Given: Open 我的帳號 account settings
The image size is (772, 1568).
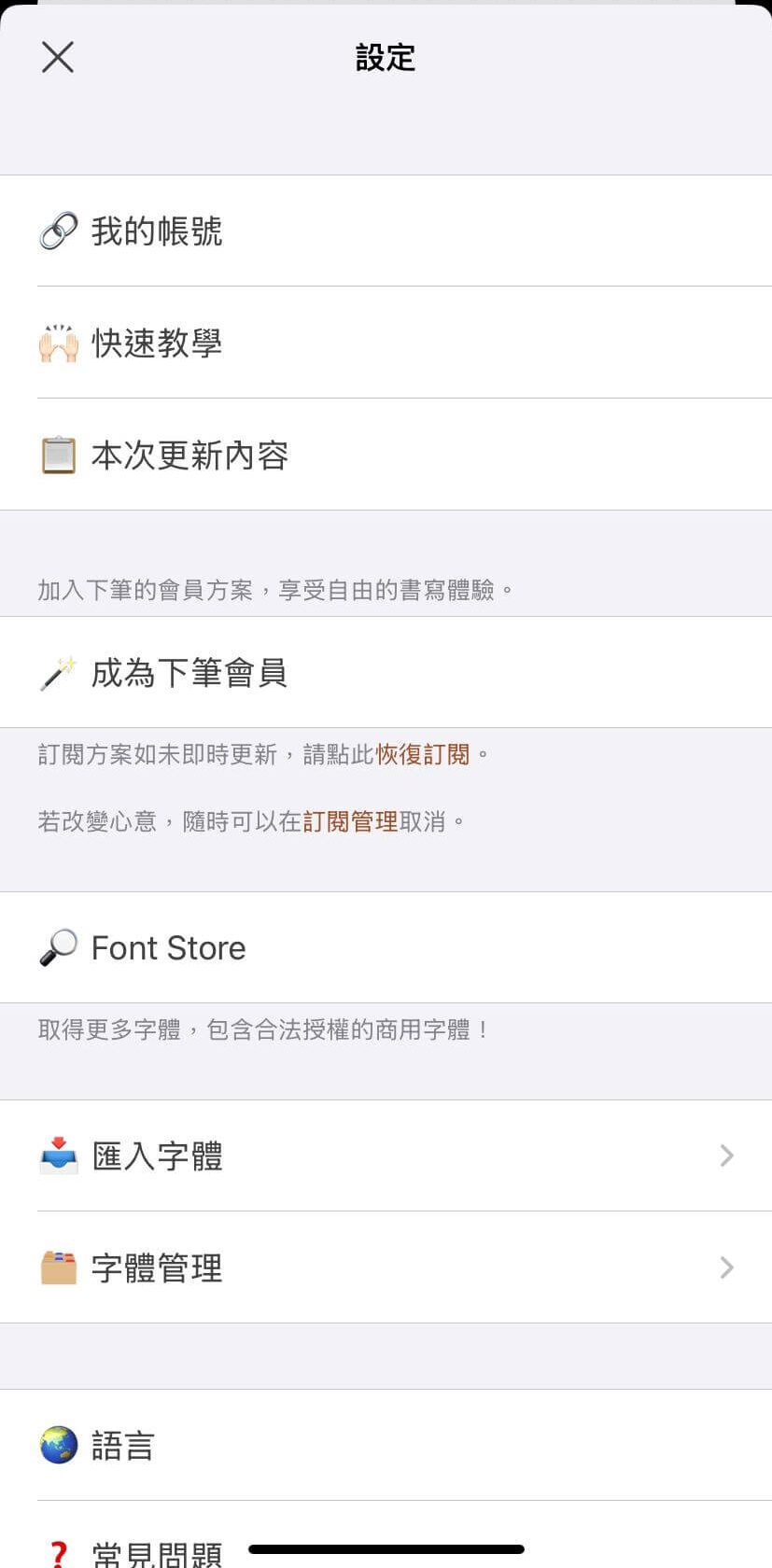Looking at the screenshot, I should pos(157,231).
